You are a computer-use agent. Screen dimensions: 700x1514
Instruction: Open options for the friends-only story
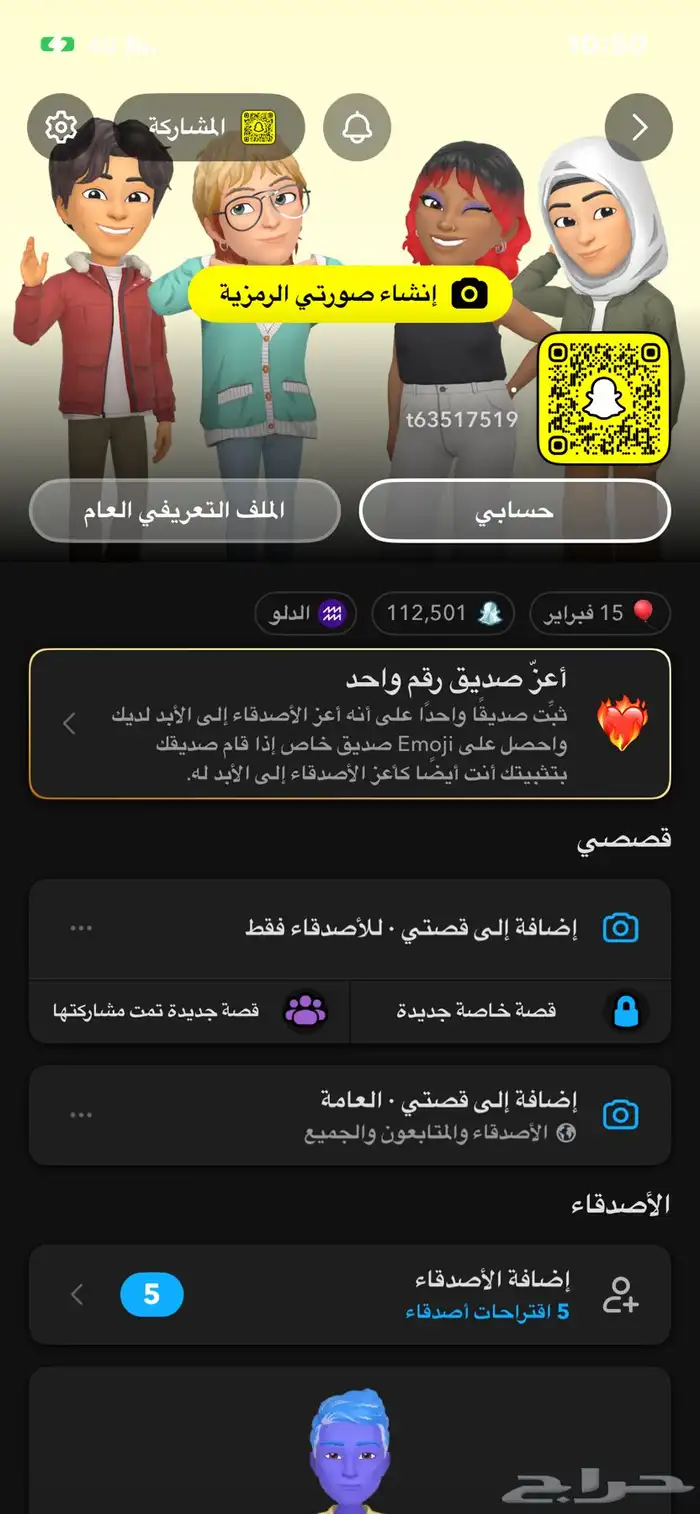[81, 928]
